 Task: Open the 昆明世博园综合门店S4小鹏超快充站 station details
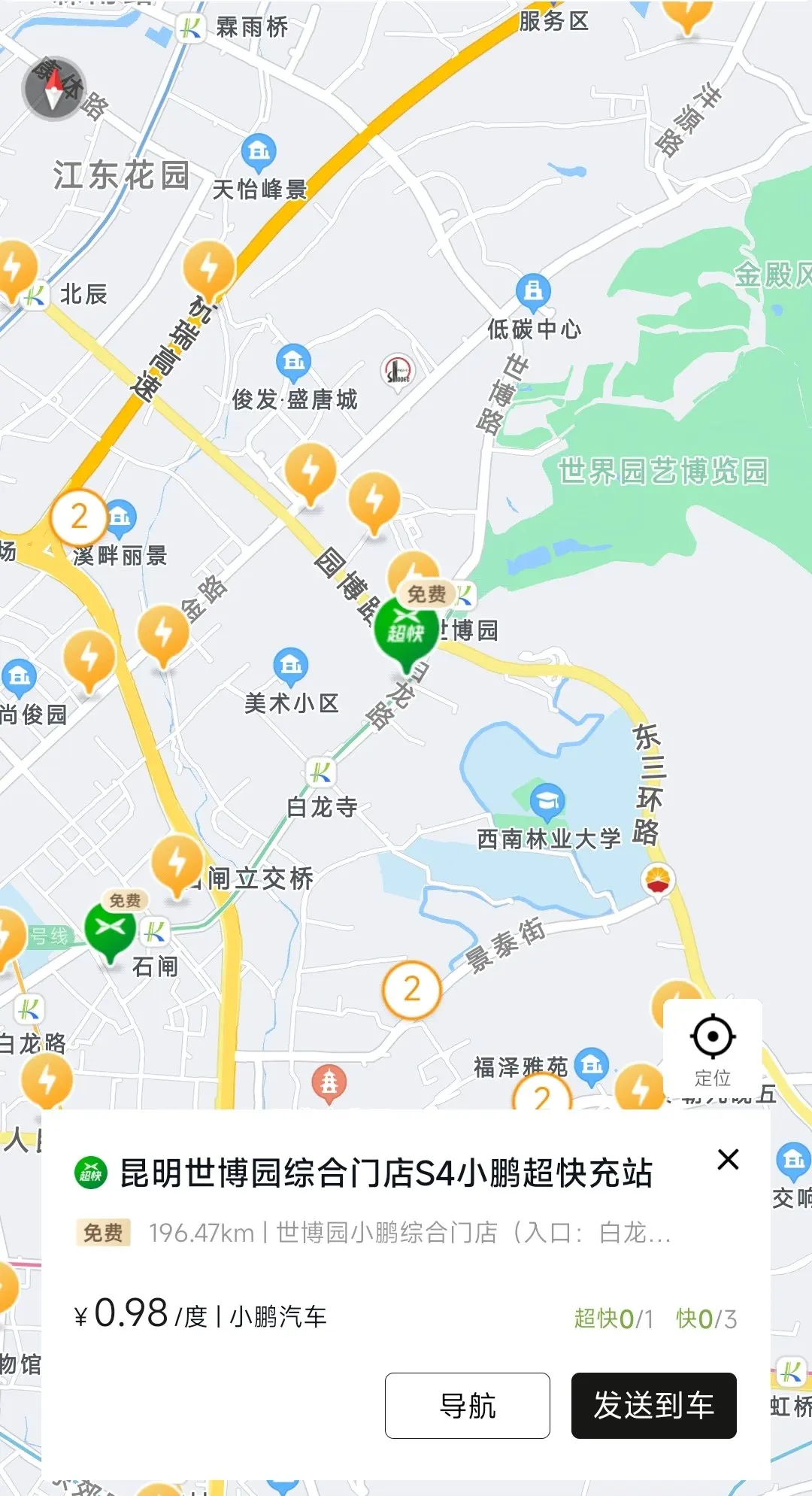coord(386,1173)
